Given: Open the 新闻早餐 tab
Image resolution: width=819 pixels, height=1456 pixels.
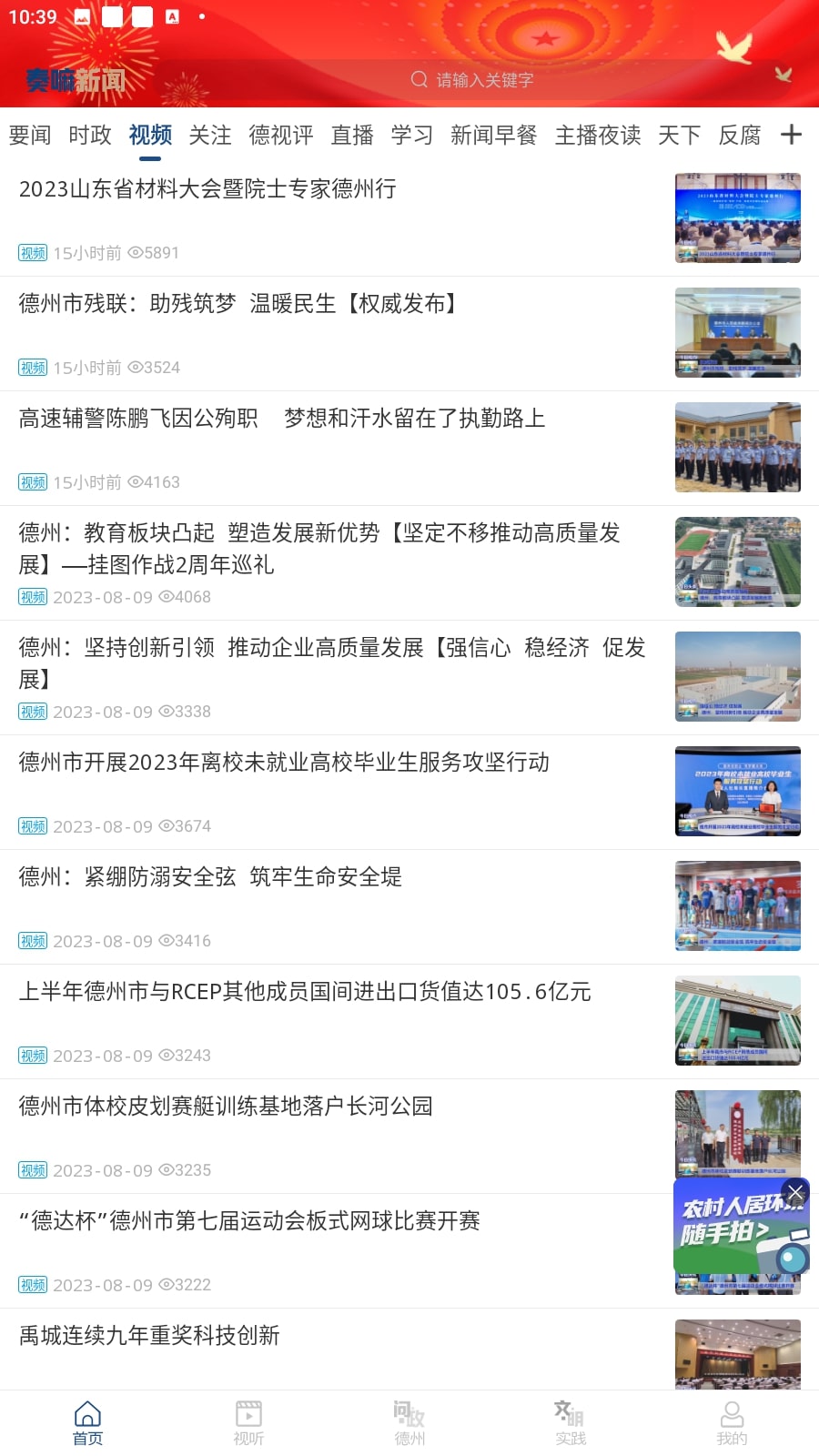Looking at the screenshot, I should click(493, 136).
